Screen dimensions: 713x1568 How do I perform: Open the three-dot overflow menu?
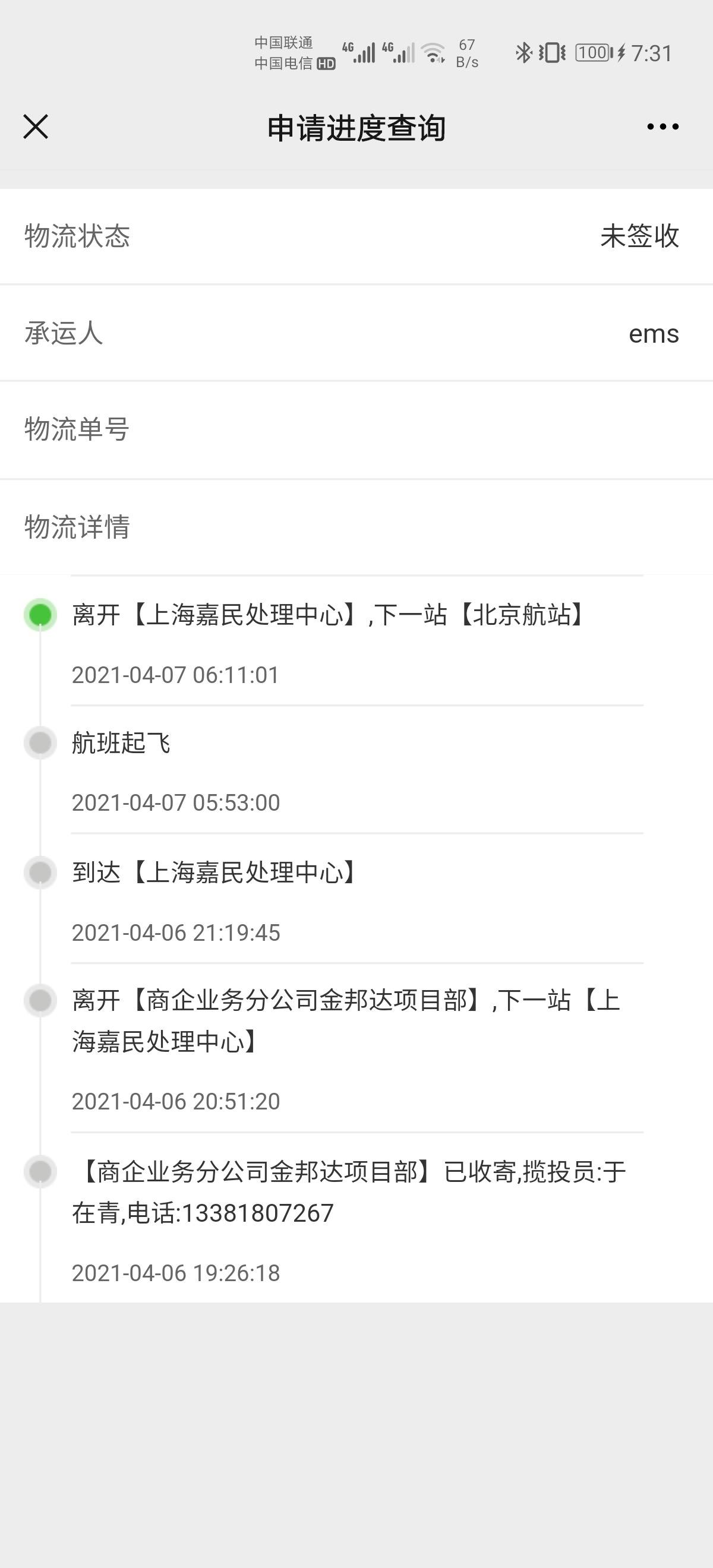[x=662, y=127]
